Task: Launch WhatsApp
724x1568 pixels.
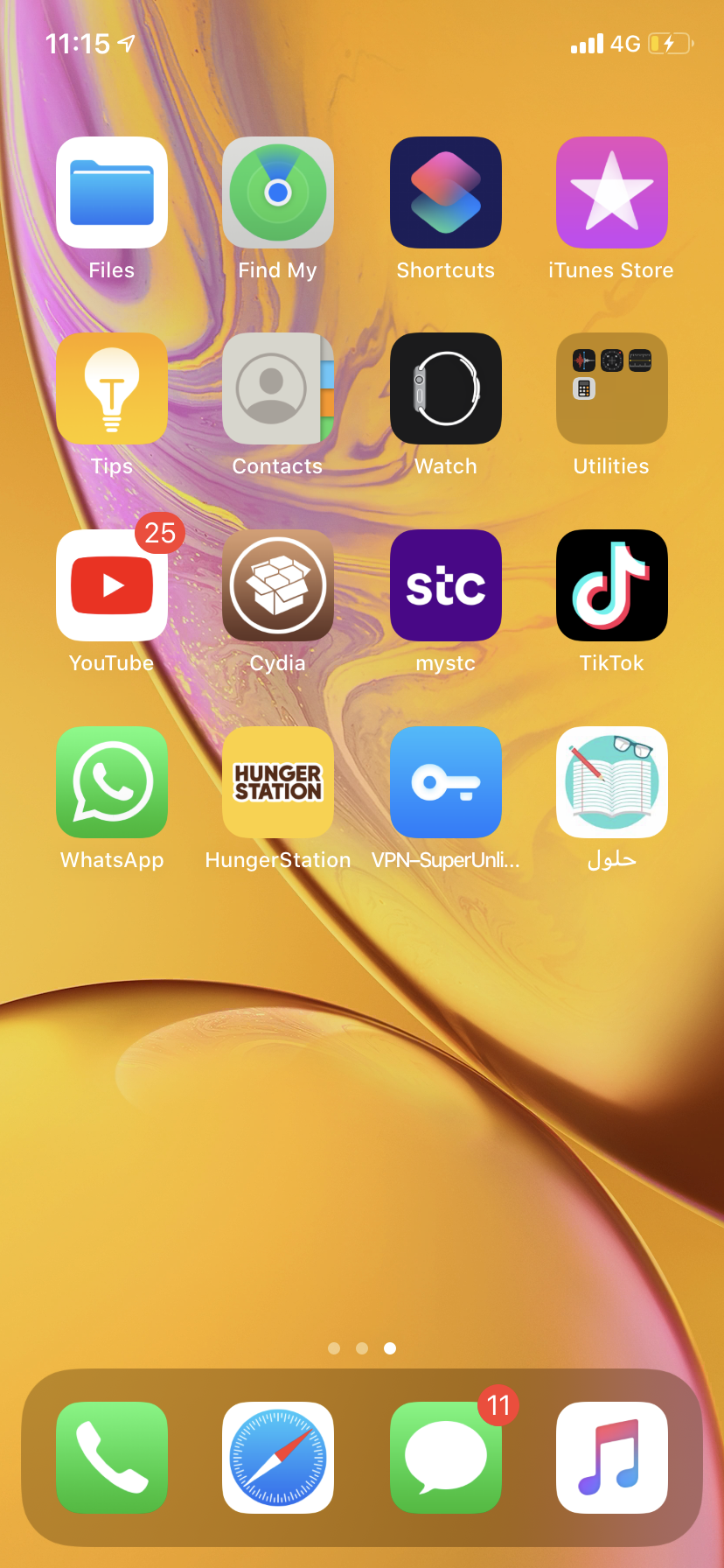Action: [x=112, y=782]
